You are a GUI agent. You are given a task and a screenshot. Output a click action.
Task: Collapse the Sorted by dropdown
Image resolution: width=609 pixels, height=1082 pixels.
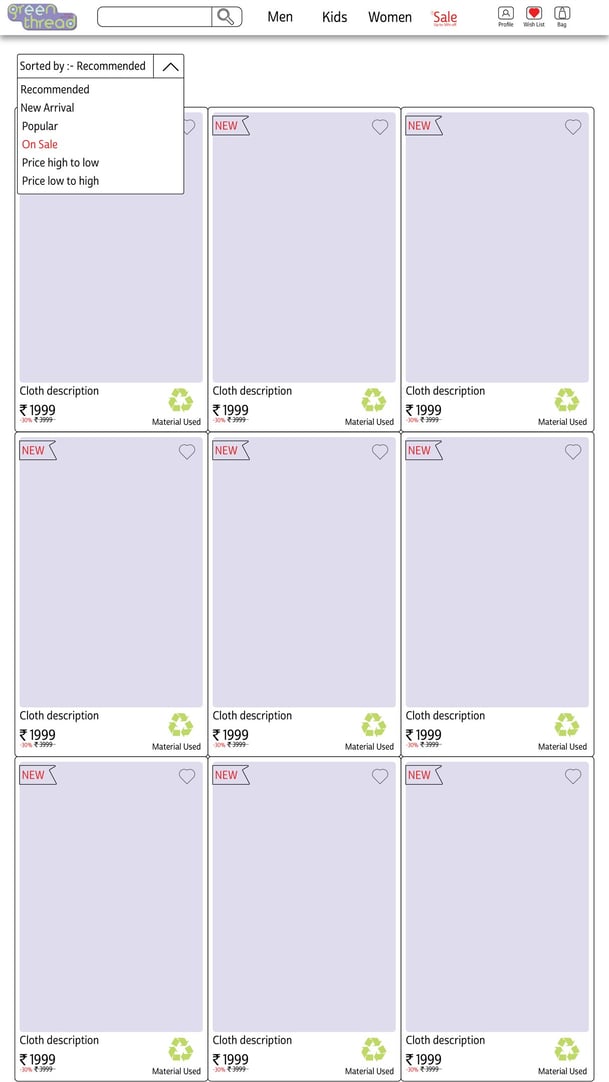(169, 66)
